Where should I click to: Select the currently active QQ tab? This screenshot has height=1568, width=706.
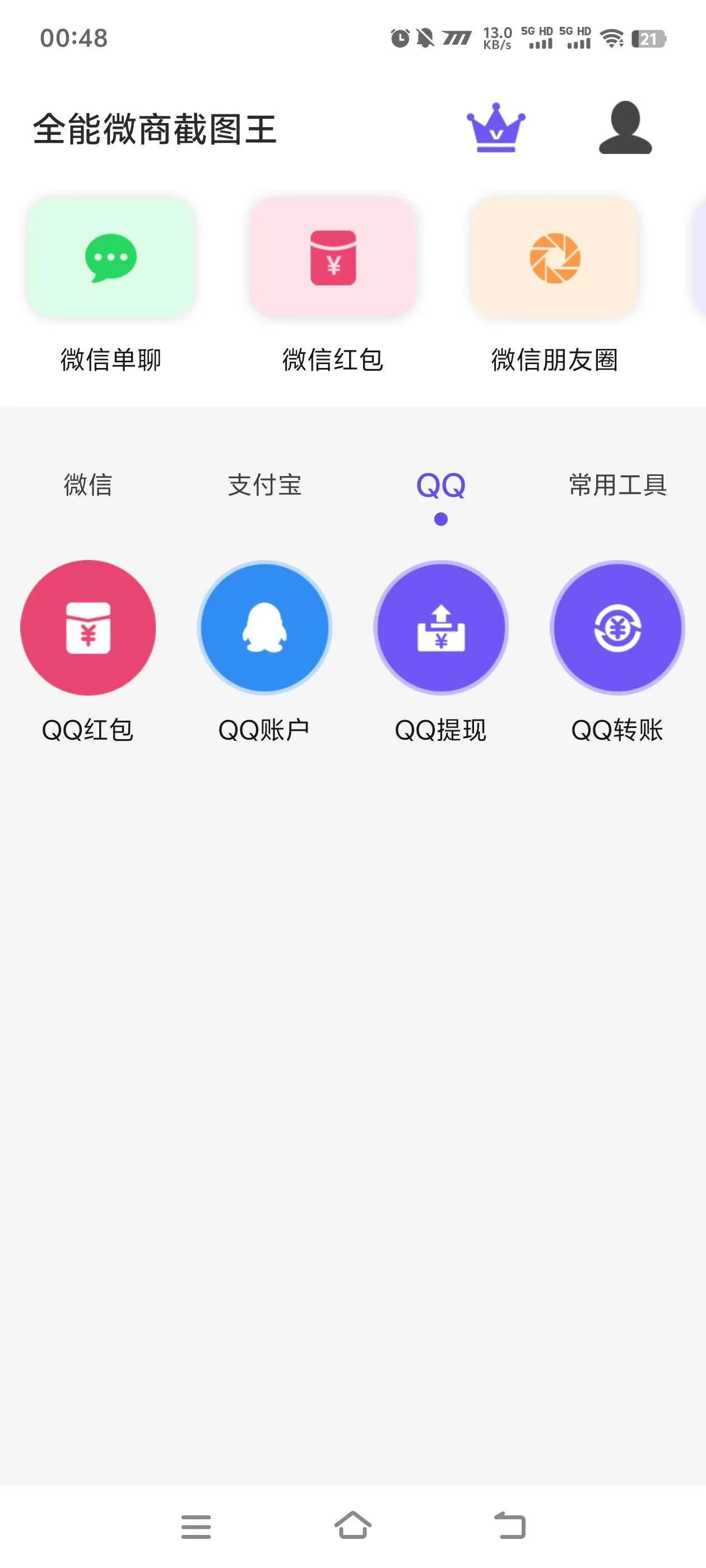[x=440, y=485]
